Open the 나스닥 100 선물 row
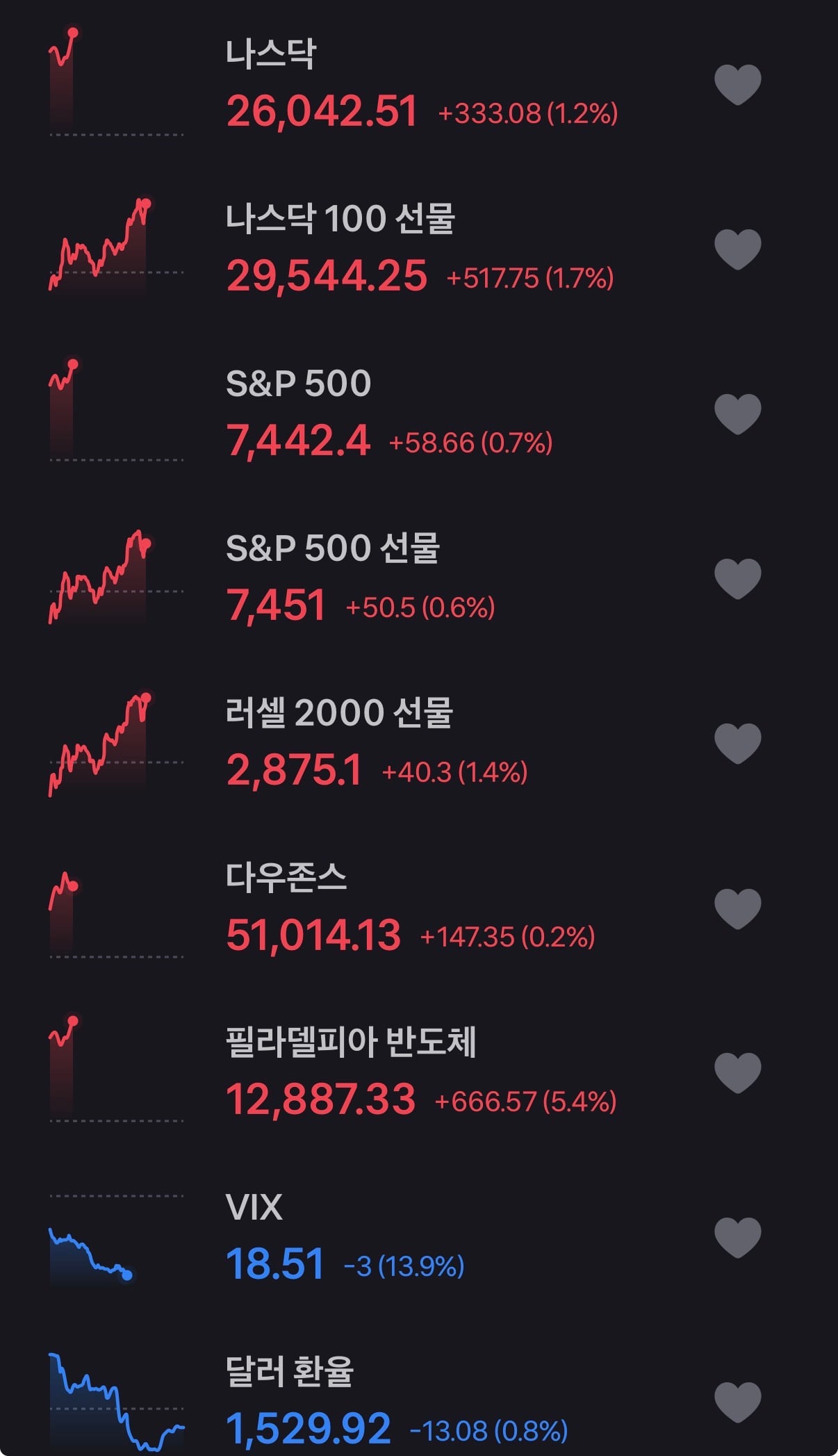Screen dimensions: 838x1456 [419, 248]
